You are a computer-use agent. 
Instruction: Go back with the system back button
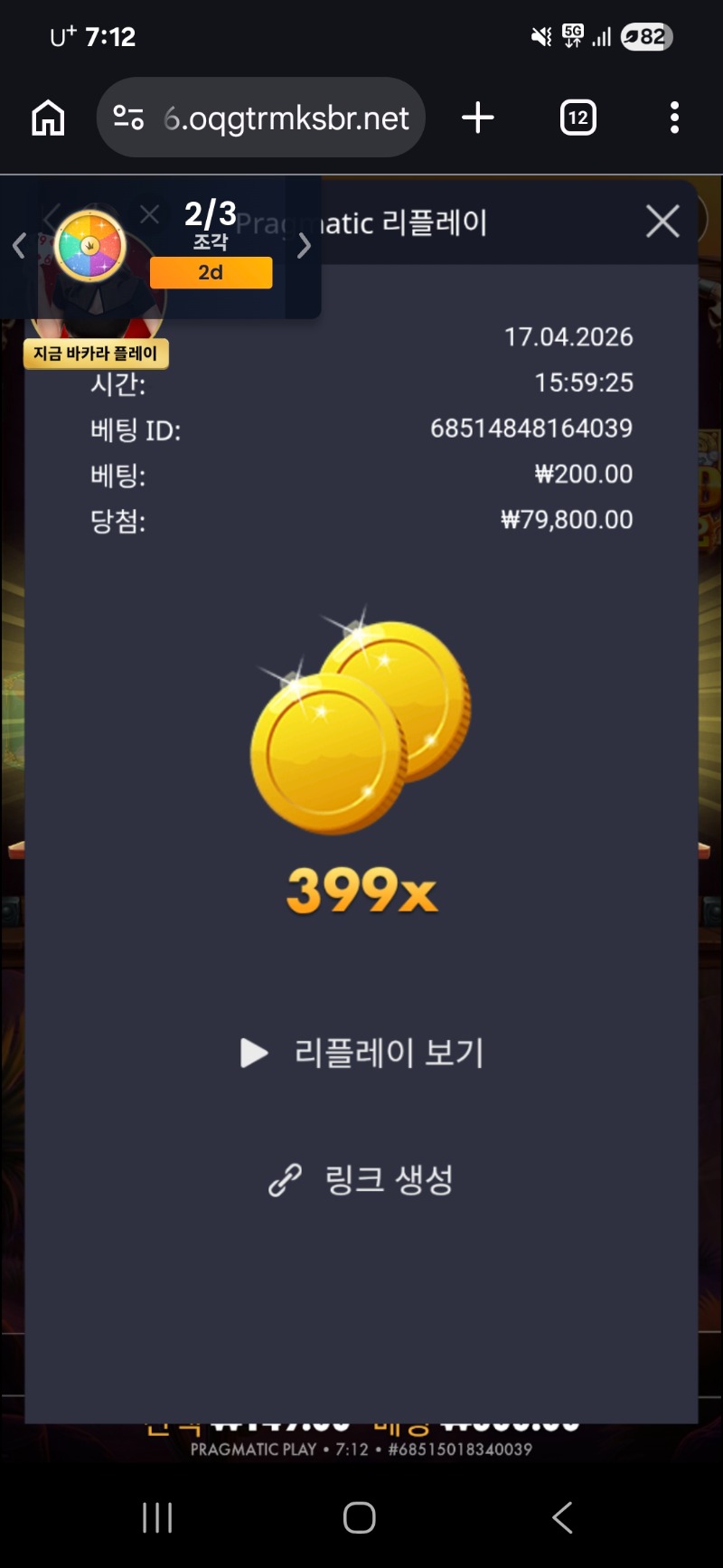tap(562, 1517)
